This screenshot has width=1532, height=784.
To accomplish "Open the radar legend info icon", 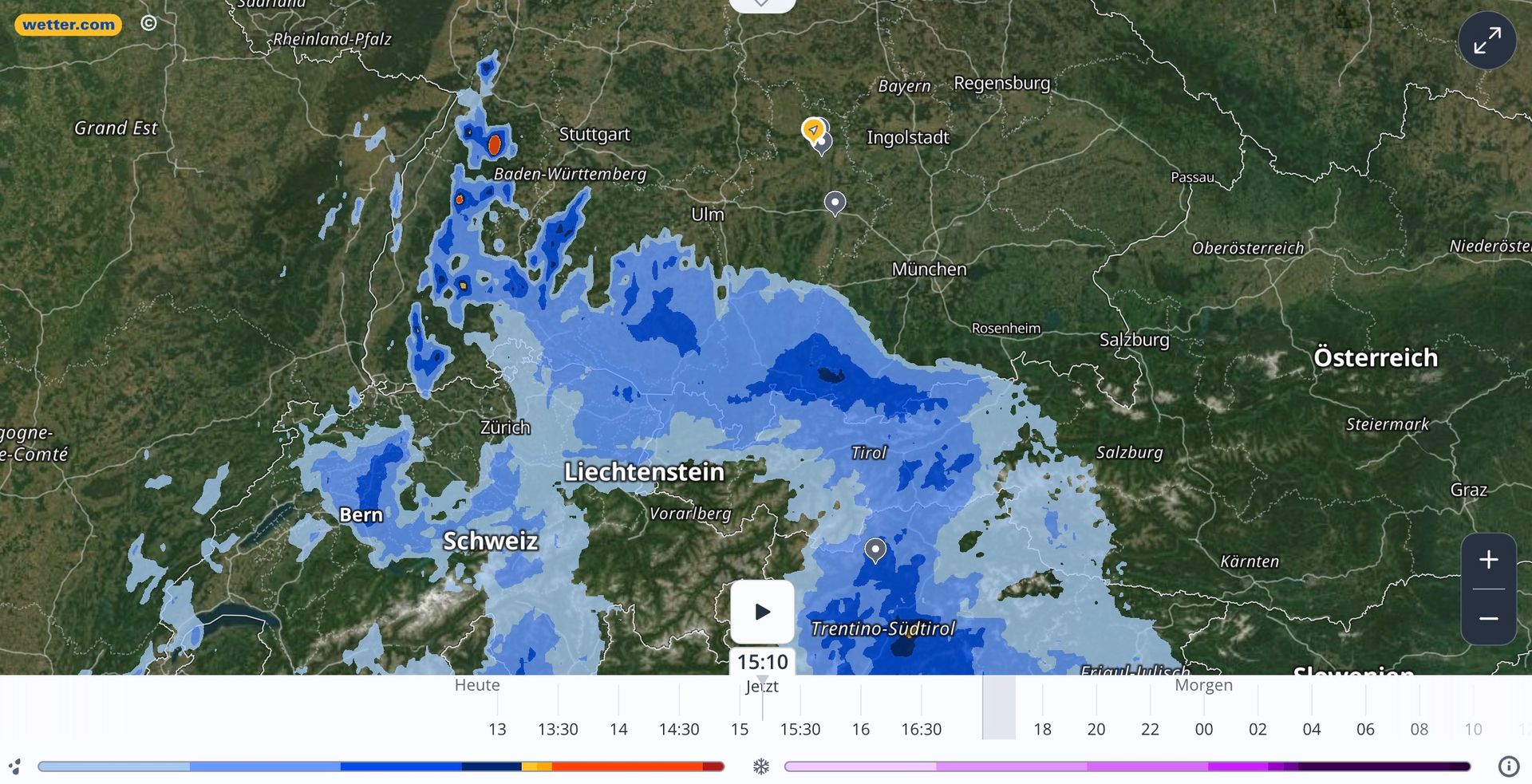I will [x=1508, y=766].
